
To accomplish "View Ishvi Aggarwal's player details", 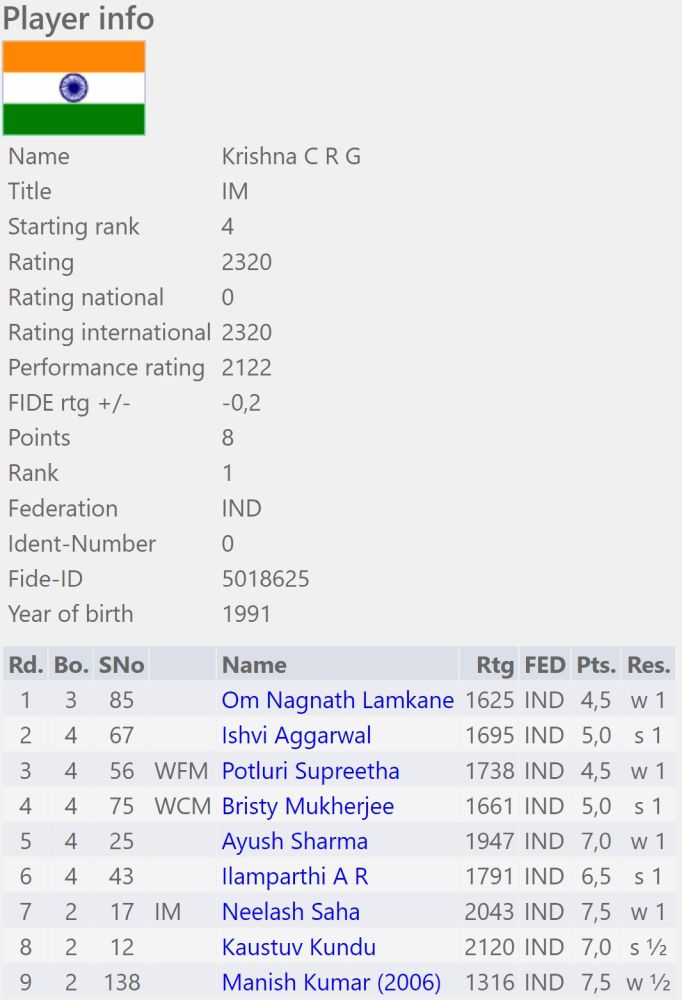I will coord(296,736).
